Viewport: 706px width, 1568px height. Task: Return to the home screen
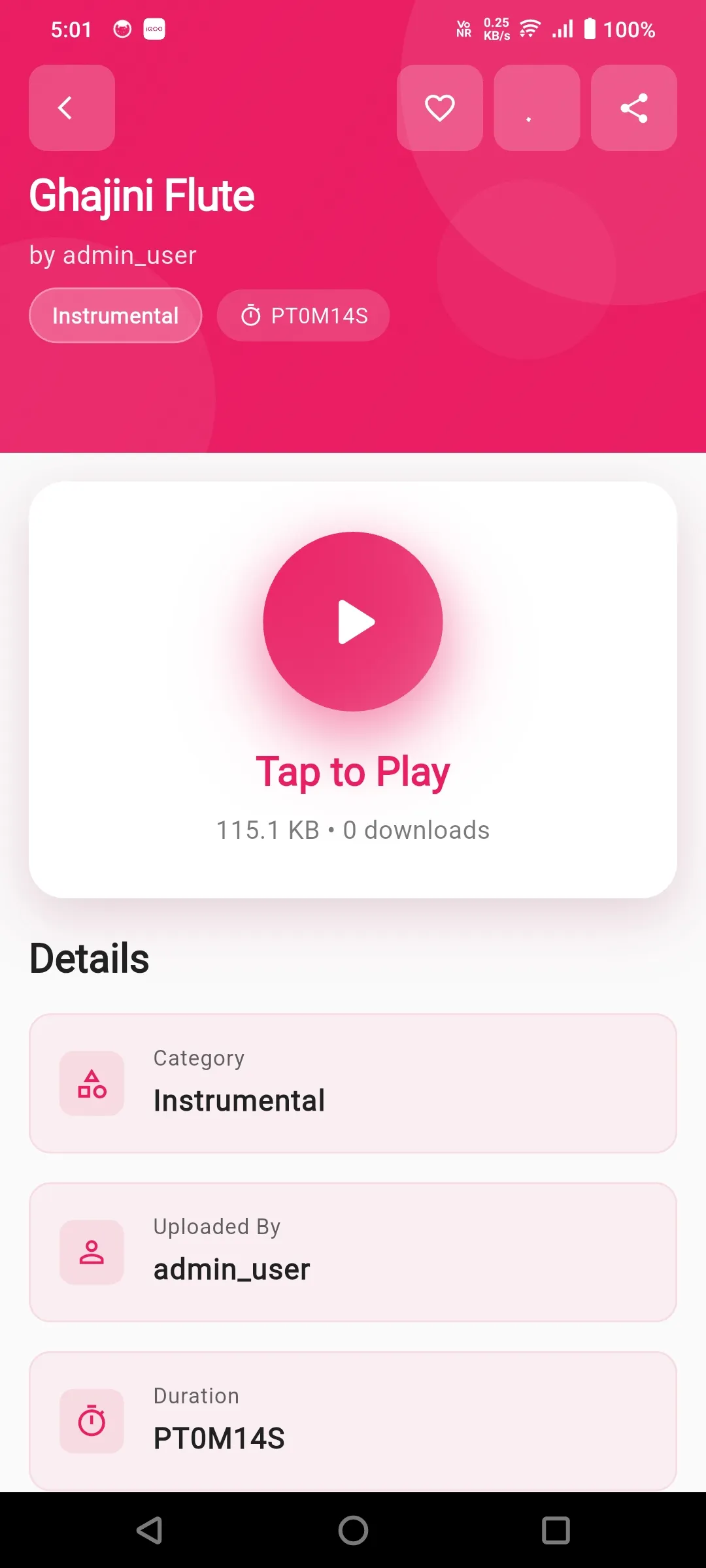click(353, 1530)
